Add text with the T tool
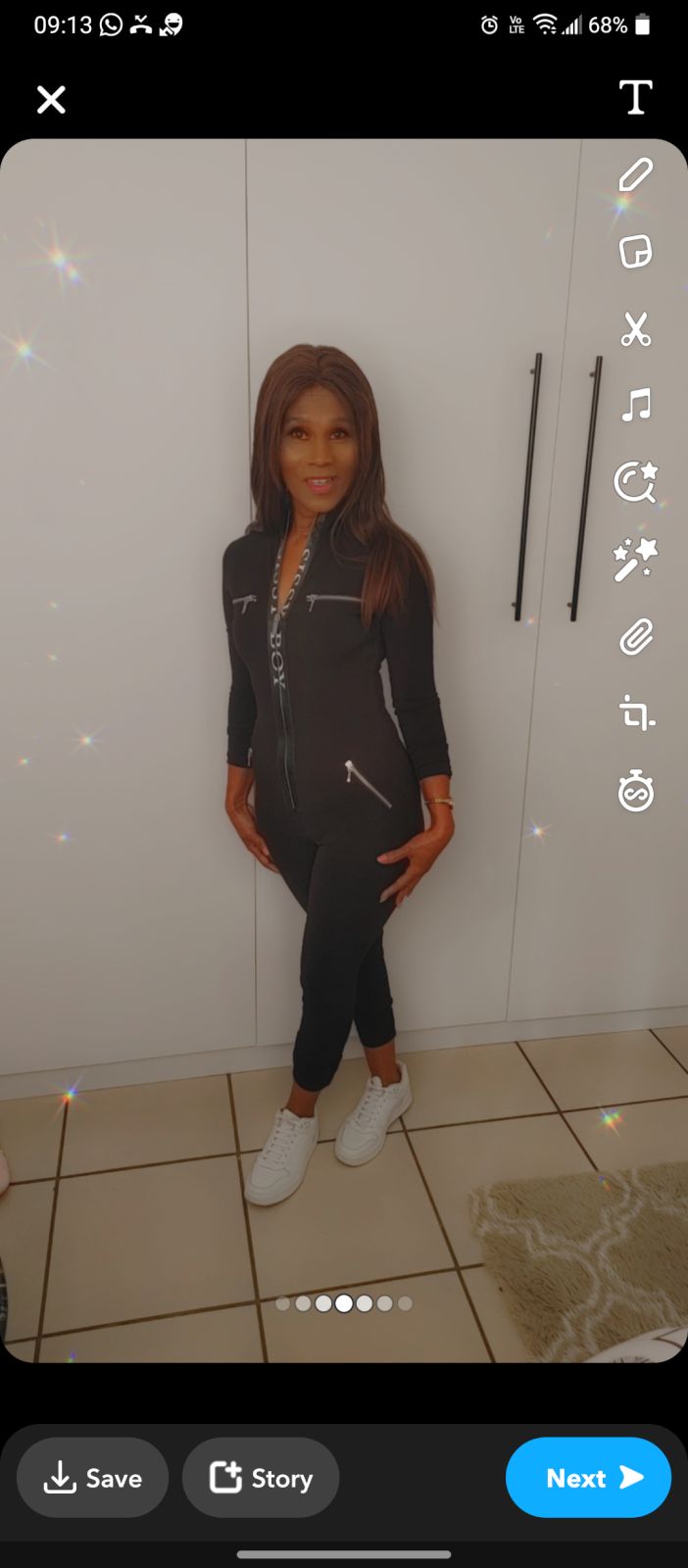The height and width of the screenshot is (1568, 688). (635, 97)
